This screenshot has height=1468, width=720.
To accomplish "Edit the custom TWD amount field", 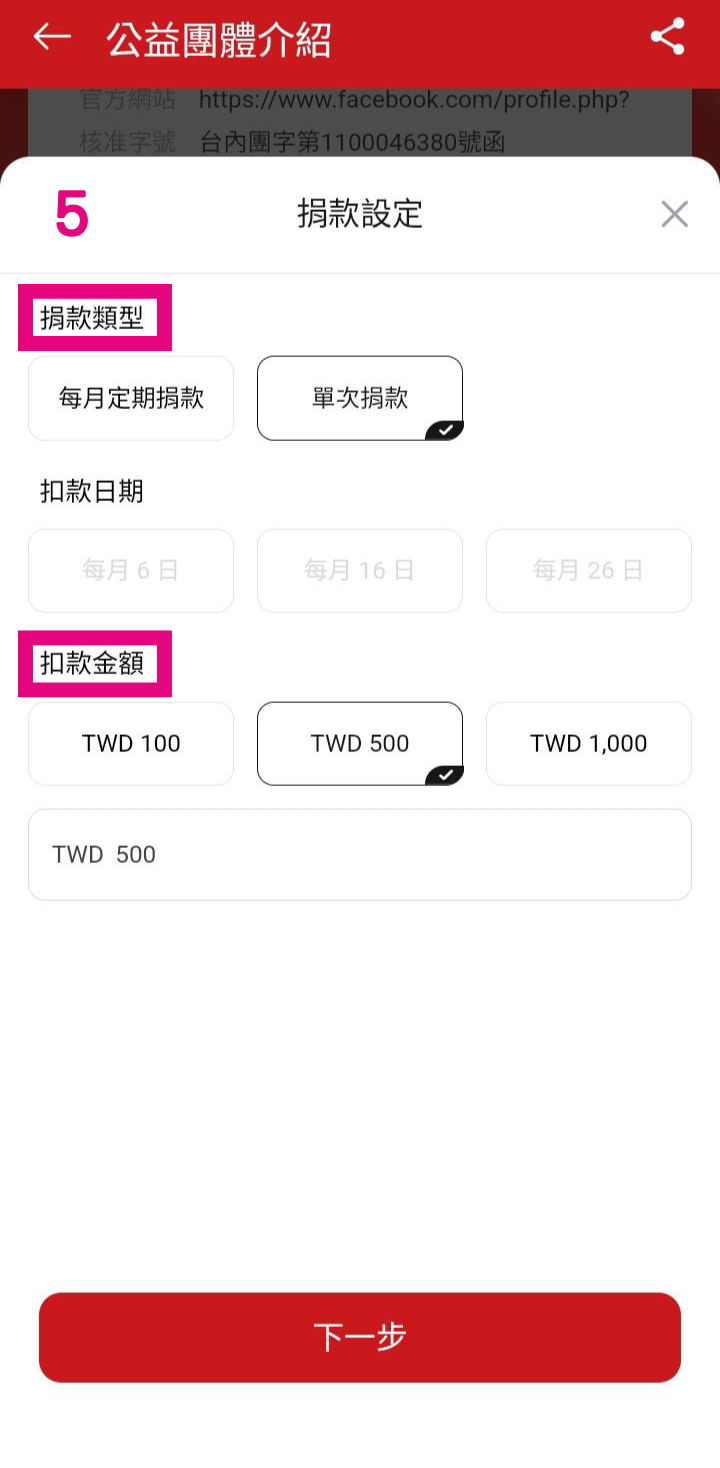I will 360,855.
